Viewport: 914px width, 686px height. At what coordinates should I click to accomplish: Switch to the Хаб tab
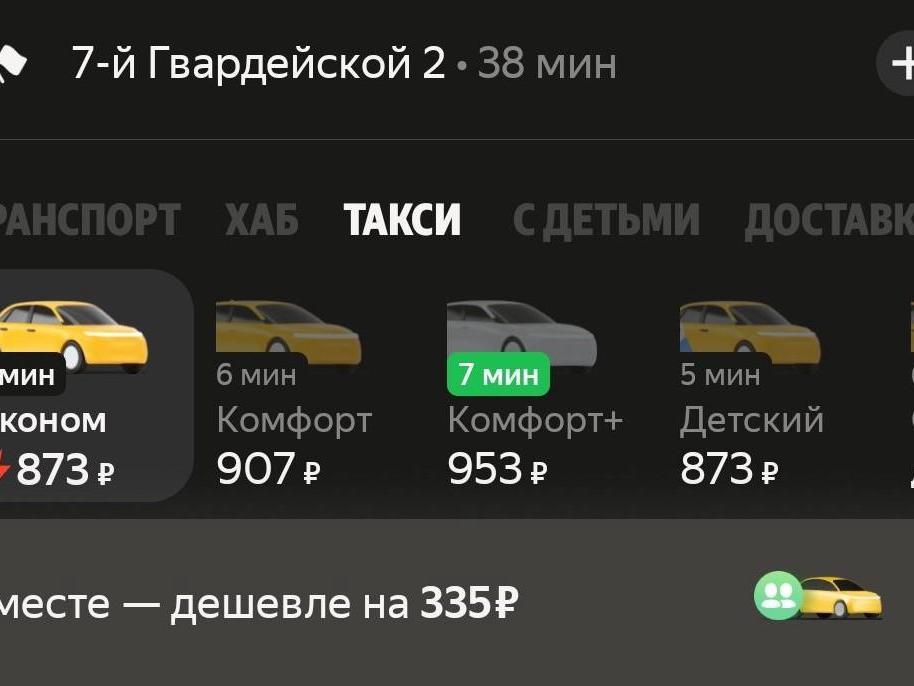click(261, 219)
